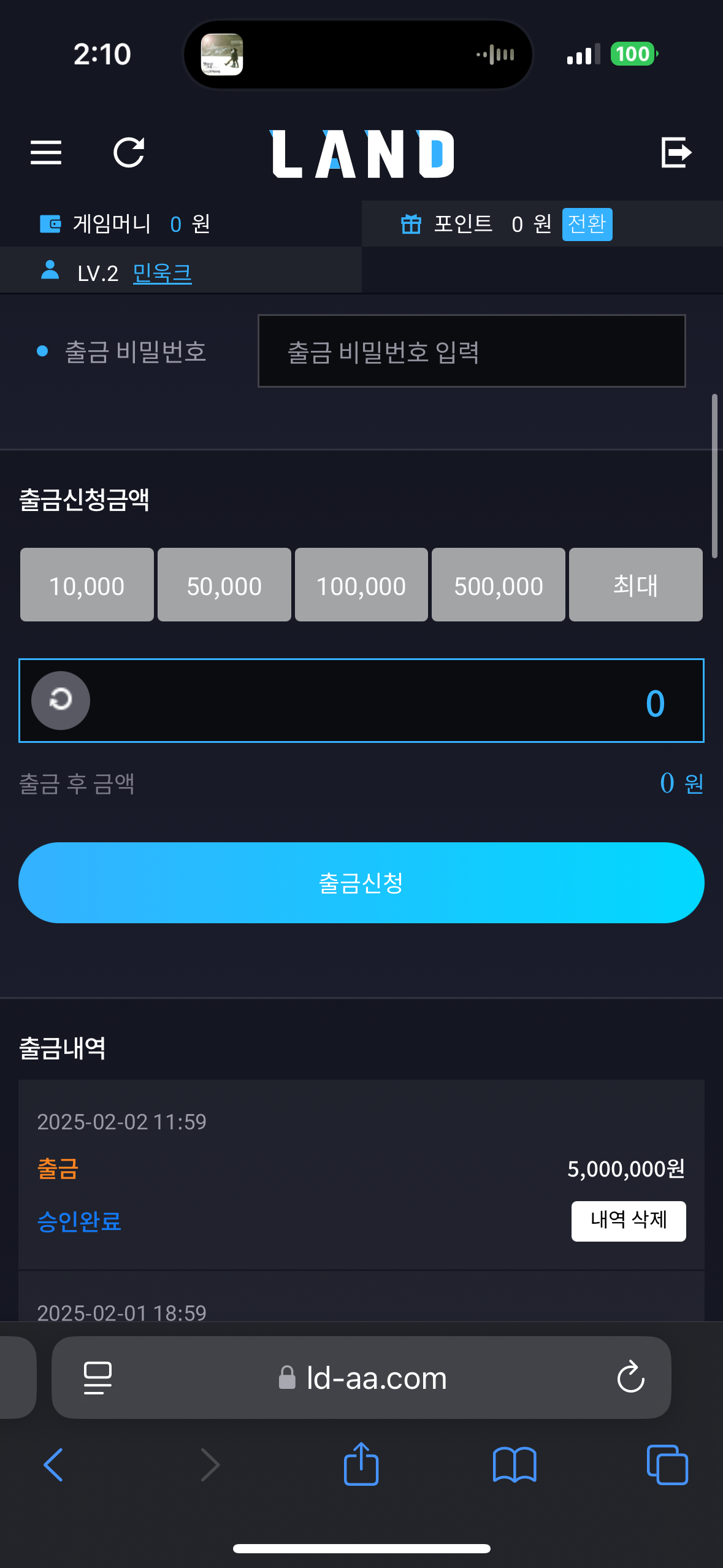Open the Safari tabs overview
The width and height of the screenshot is (723, 1568).
pos(667,1465)
